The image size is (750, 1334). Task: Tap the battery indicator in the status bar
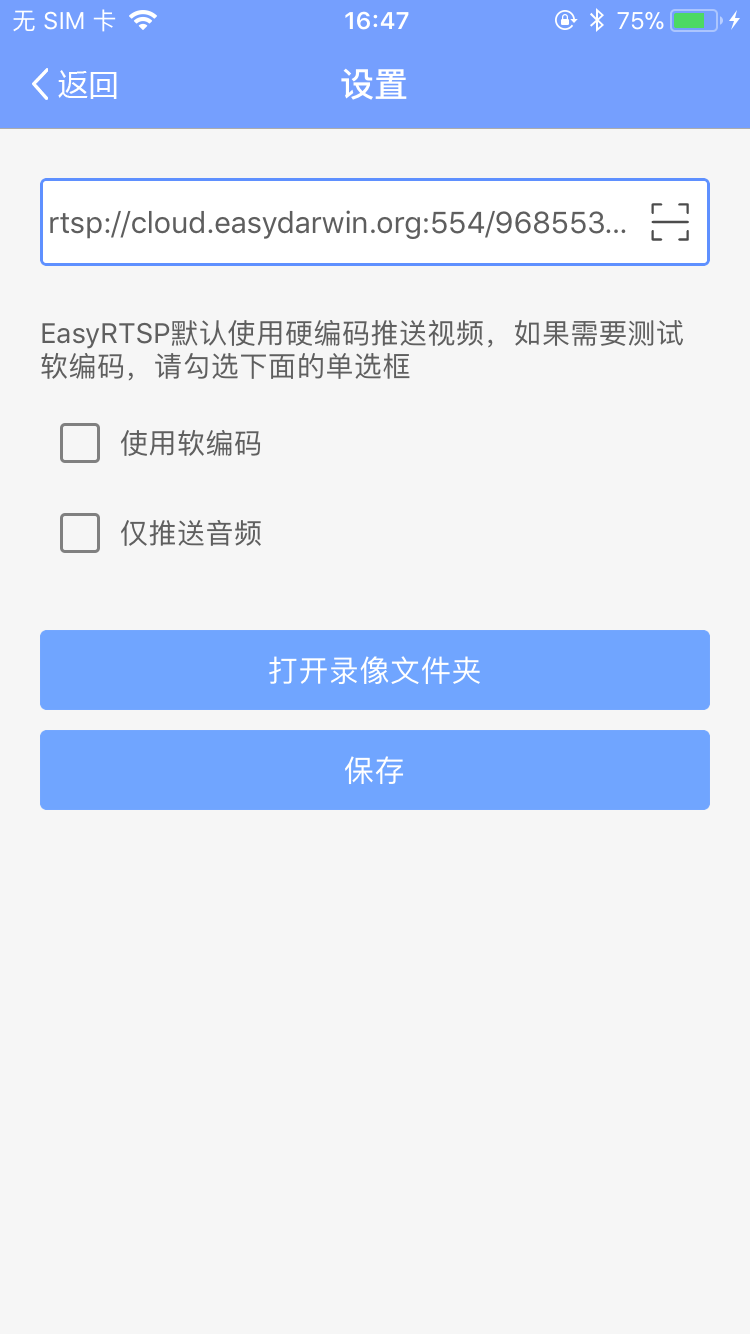(x=694, y=19)
